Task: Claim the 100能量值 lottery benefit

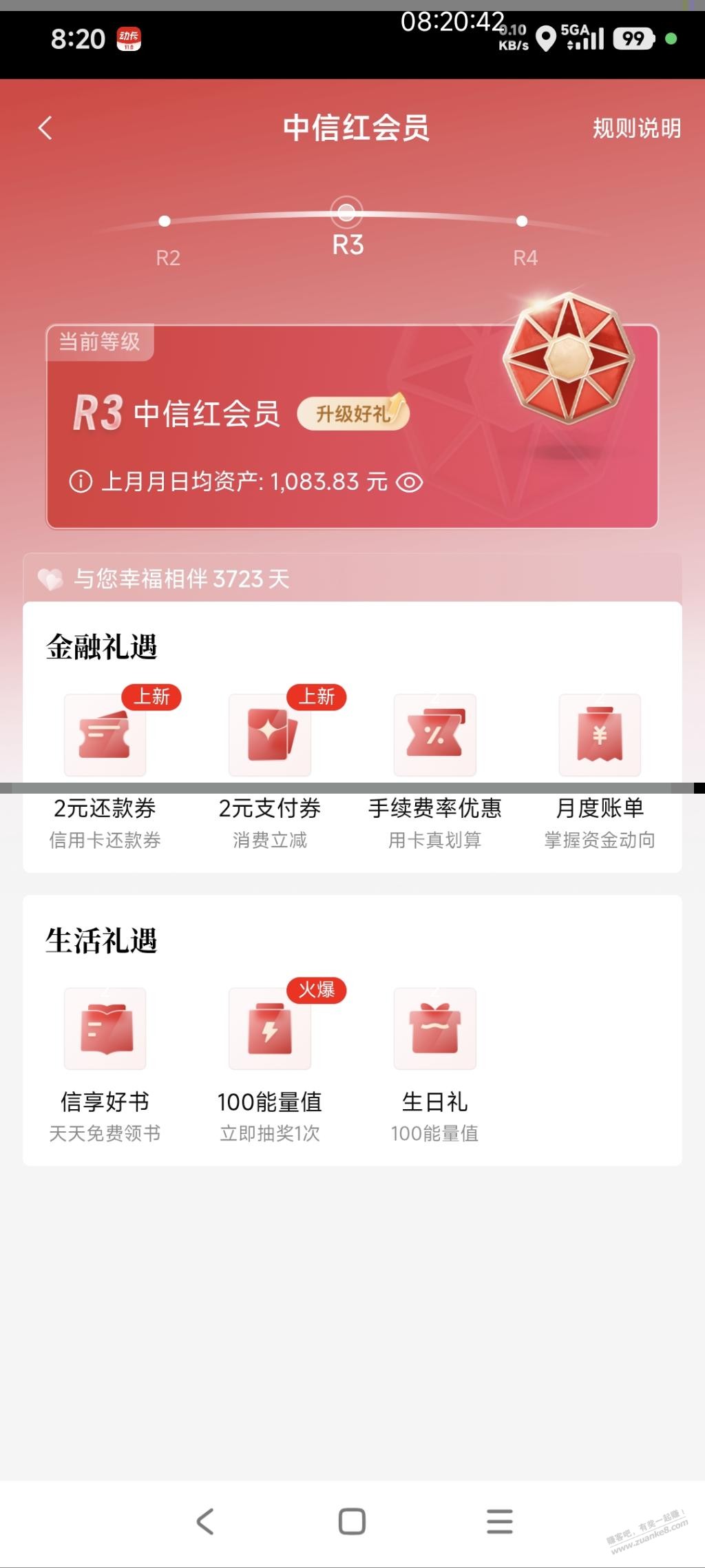Action: pyautogui.click(x=270, y=1029)
